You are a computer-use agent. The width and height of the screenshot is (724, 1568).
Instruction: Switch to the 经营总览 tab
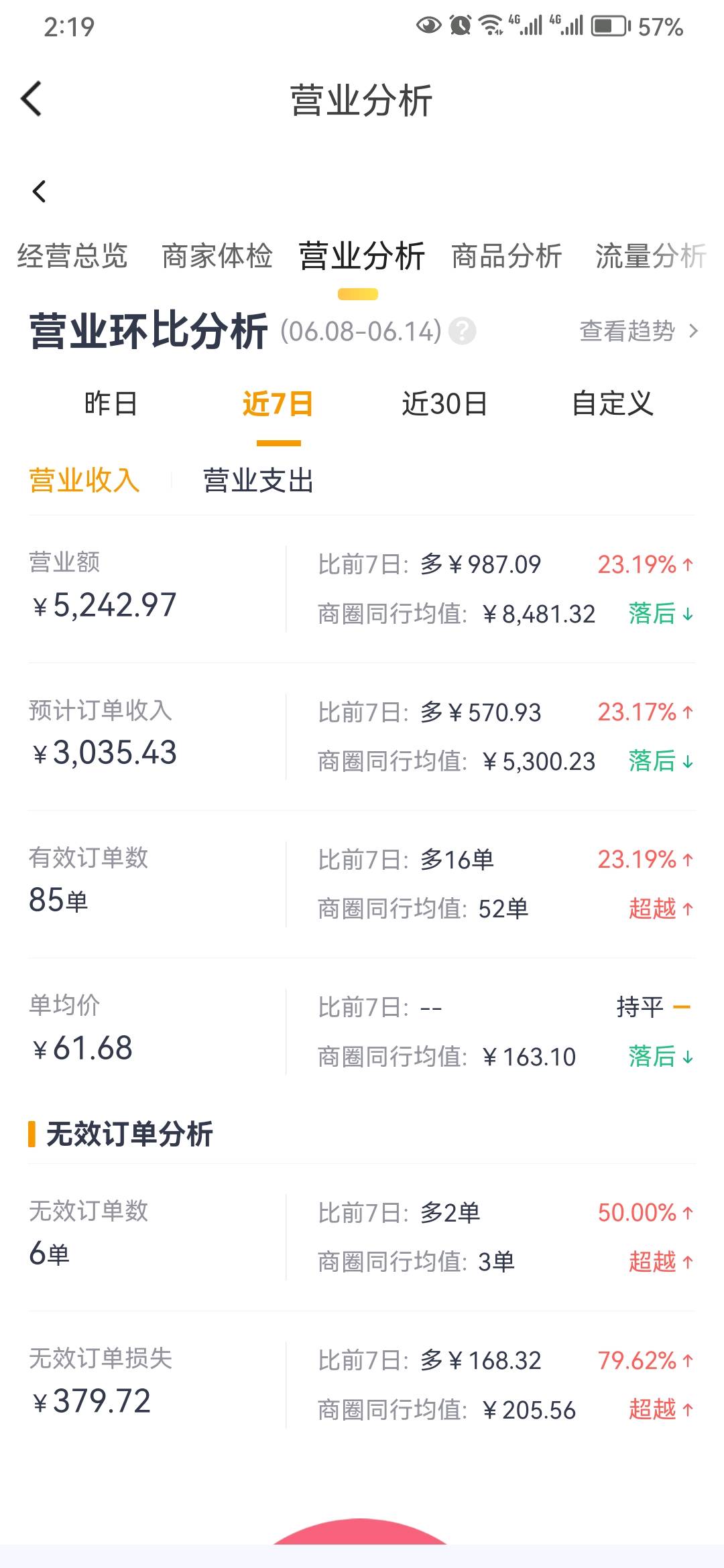[72, 256]
